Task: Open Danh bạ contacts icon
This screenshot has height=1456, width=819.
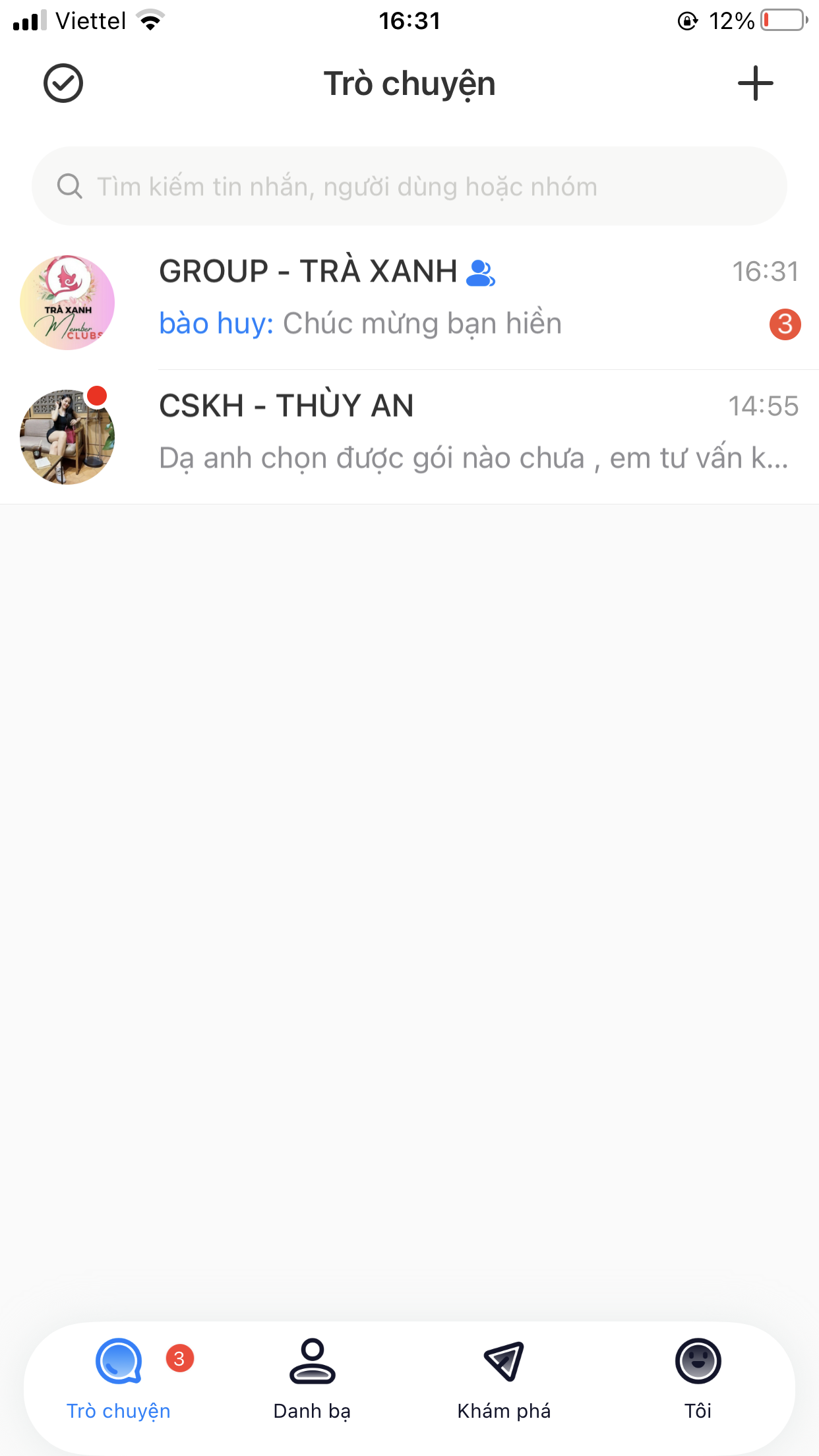Action: pos(311,1360)
